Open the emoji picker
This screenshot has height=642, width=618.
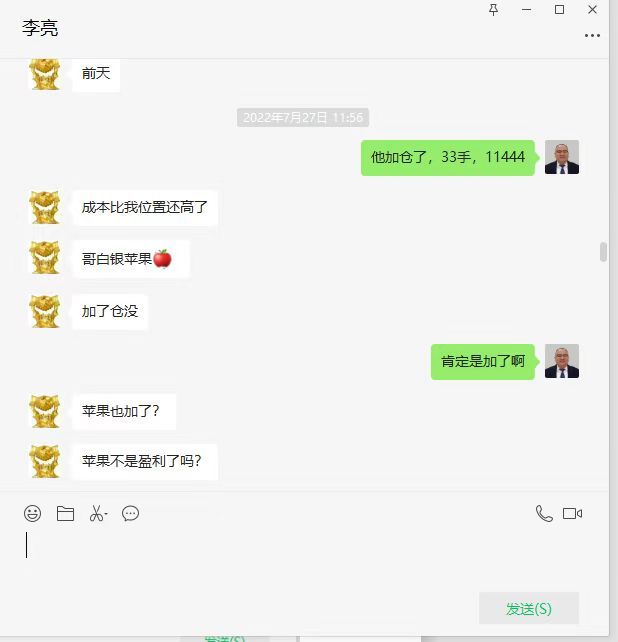click(x=33, y=514)
